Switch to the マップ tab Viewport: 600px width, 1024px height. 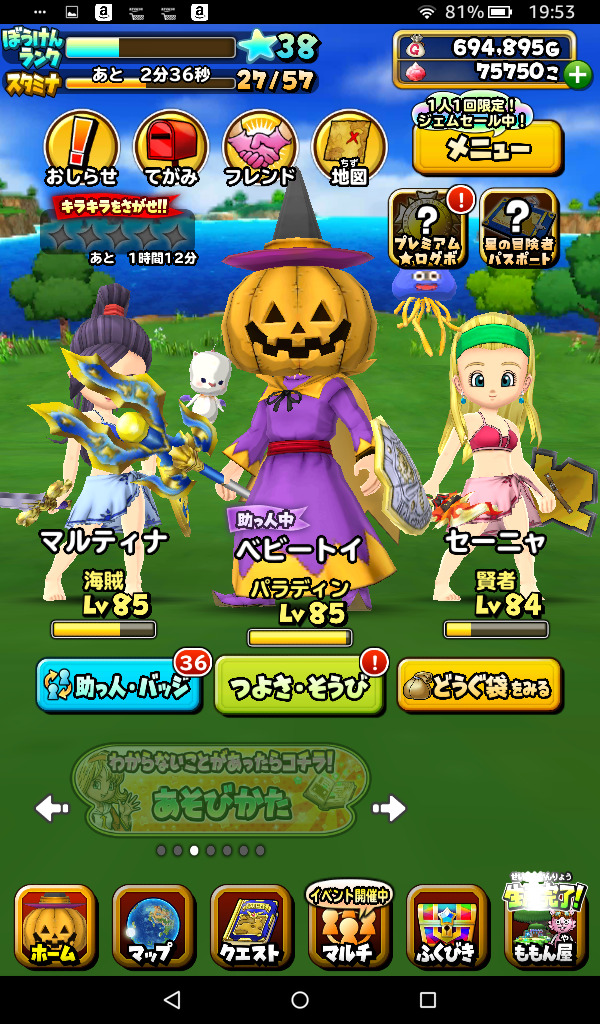[152, 927]
